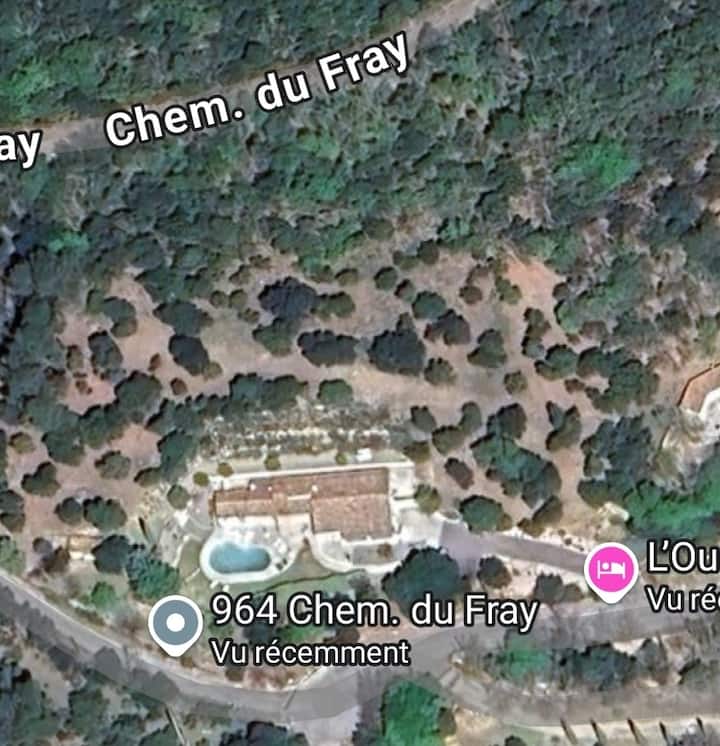Select the 964 Chem. du Fray location pin
The width and height of the screenshot is (720, 746).
(175, 624)
